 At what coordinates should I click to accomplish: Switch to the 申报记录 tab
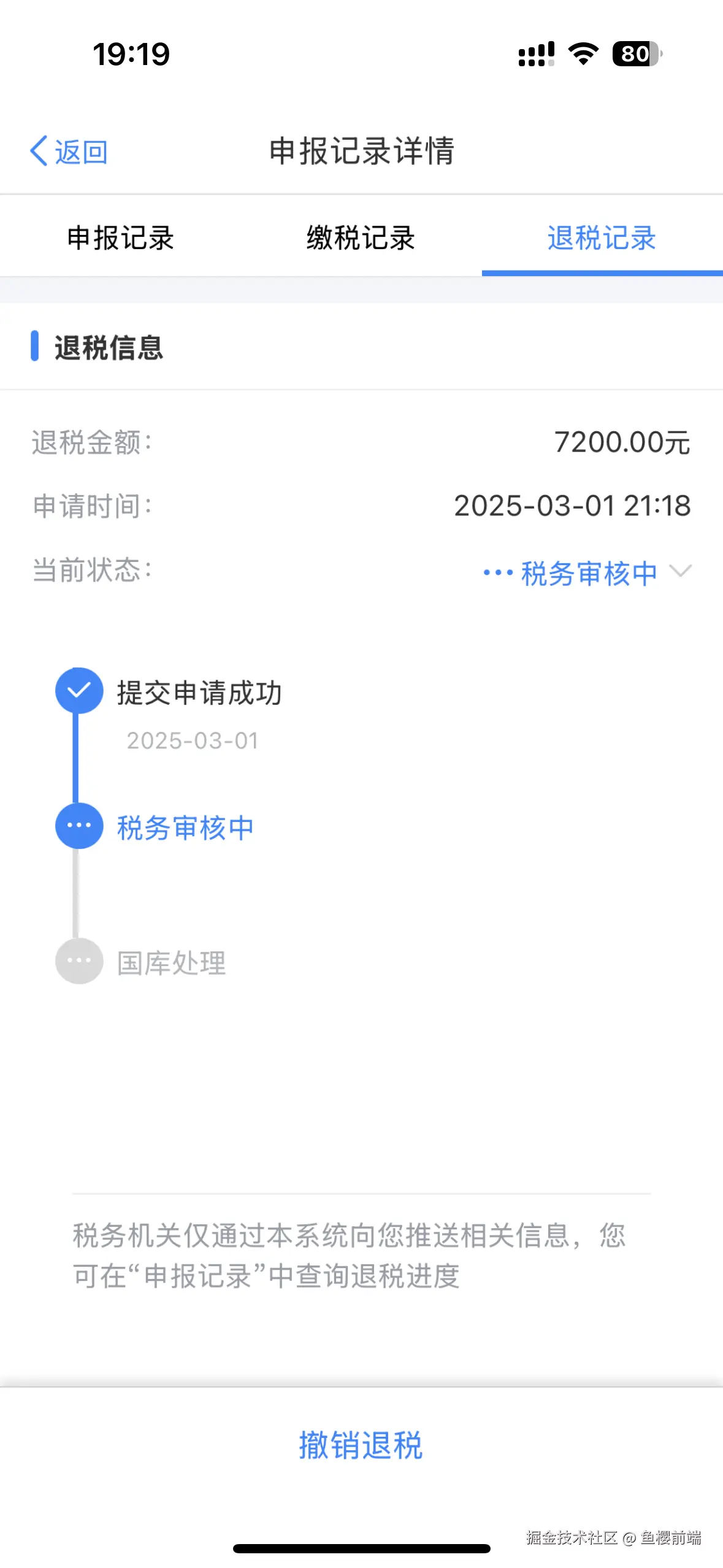(120, 239)
